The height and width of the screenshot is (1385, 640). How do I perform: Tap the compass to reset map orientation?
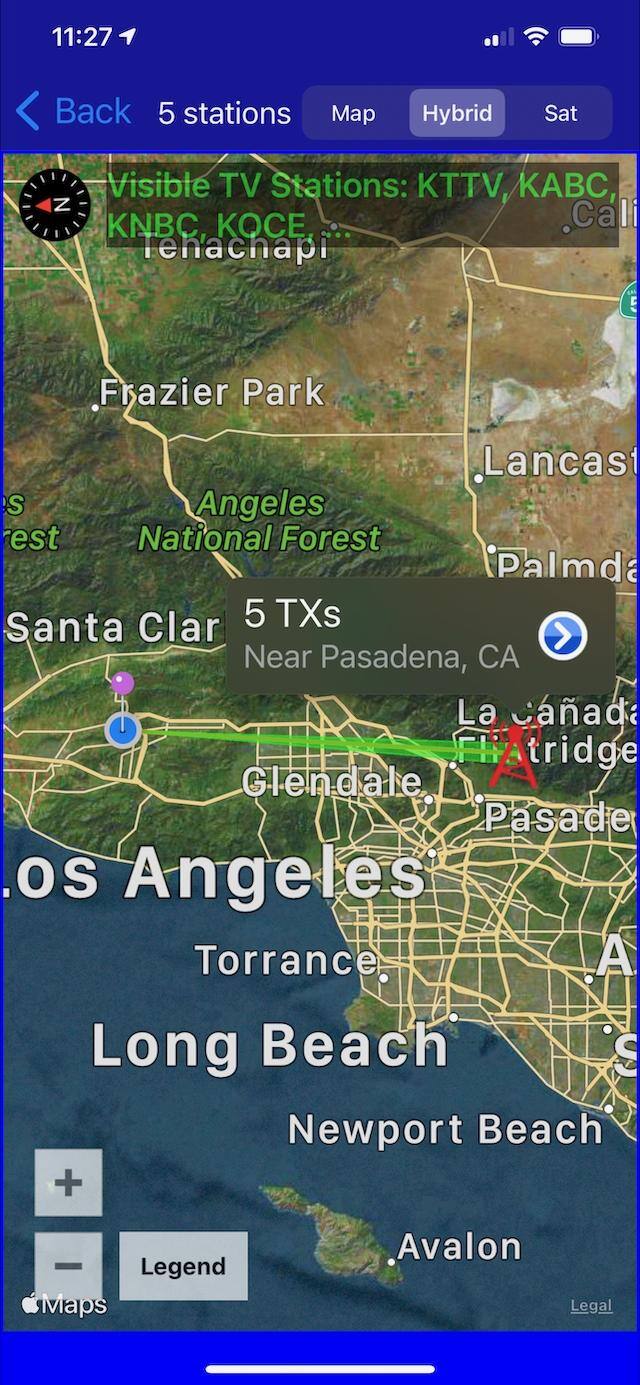(x=55, y=205)
